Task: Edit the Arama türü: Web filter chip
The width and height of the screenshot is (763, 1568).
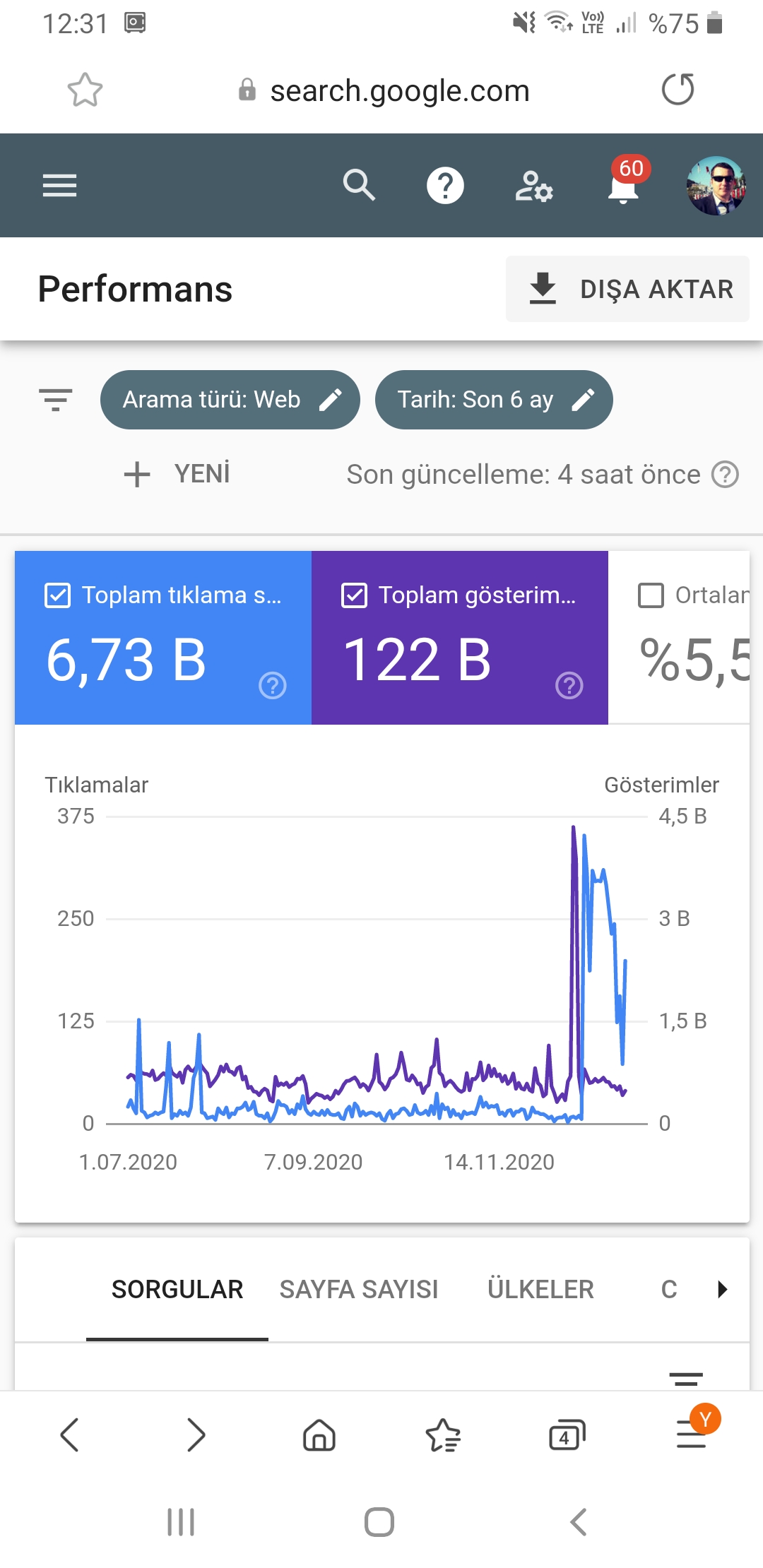Action: tap(230, 400)
